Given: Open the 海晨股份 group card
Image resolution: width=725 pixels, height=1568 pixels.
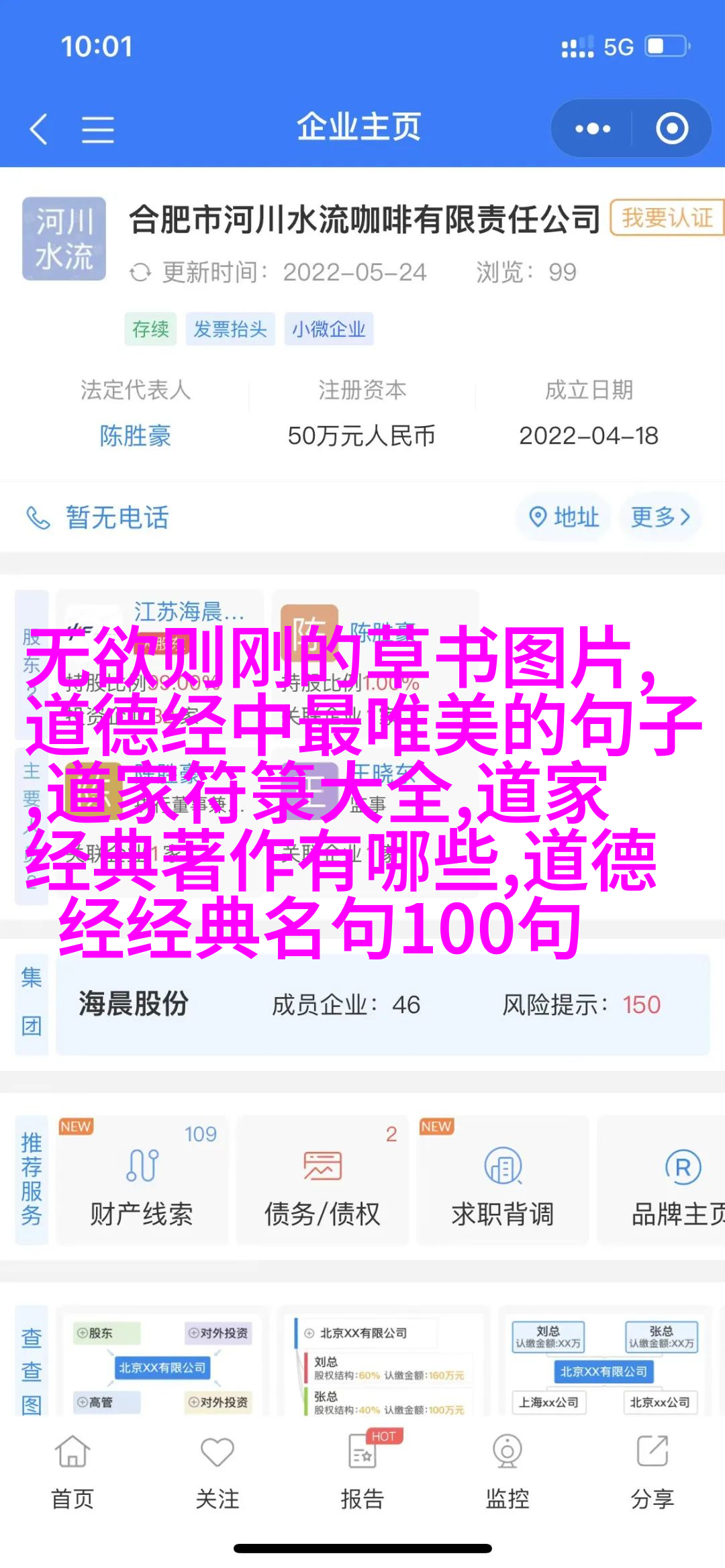Looking at the screenshot, I should (383, 1004).
